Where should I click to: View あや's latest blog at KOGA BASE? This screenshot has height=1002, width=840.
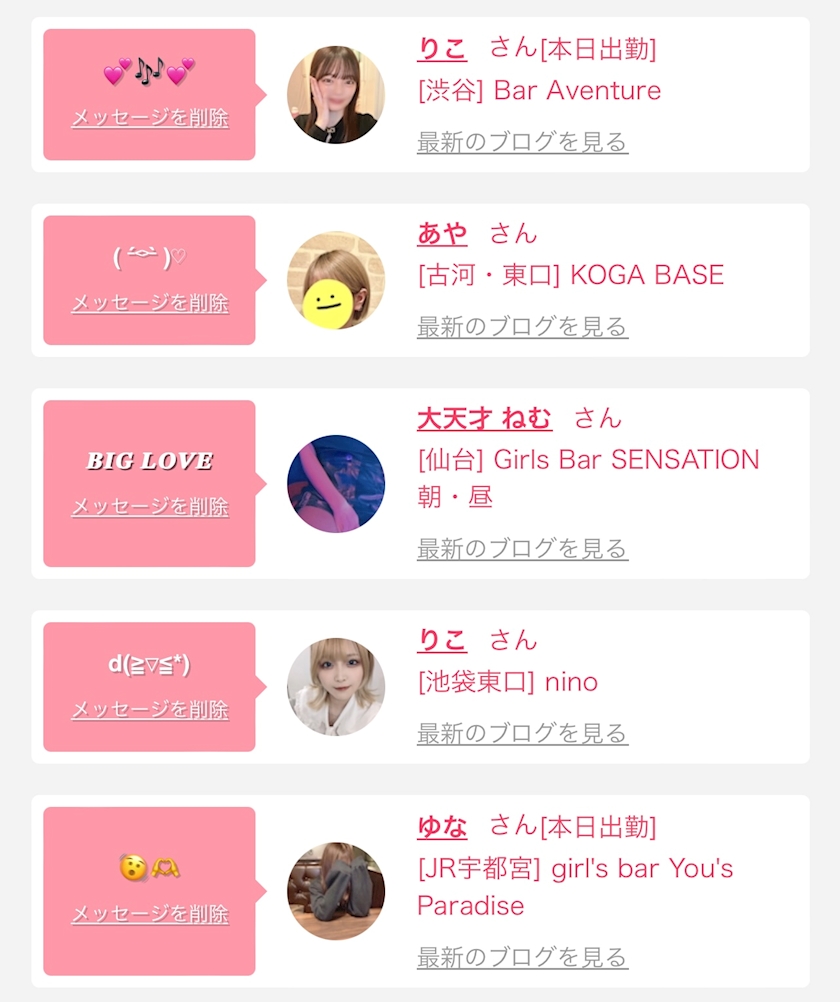pyautogui.click(x=522, y=327)
